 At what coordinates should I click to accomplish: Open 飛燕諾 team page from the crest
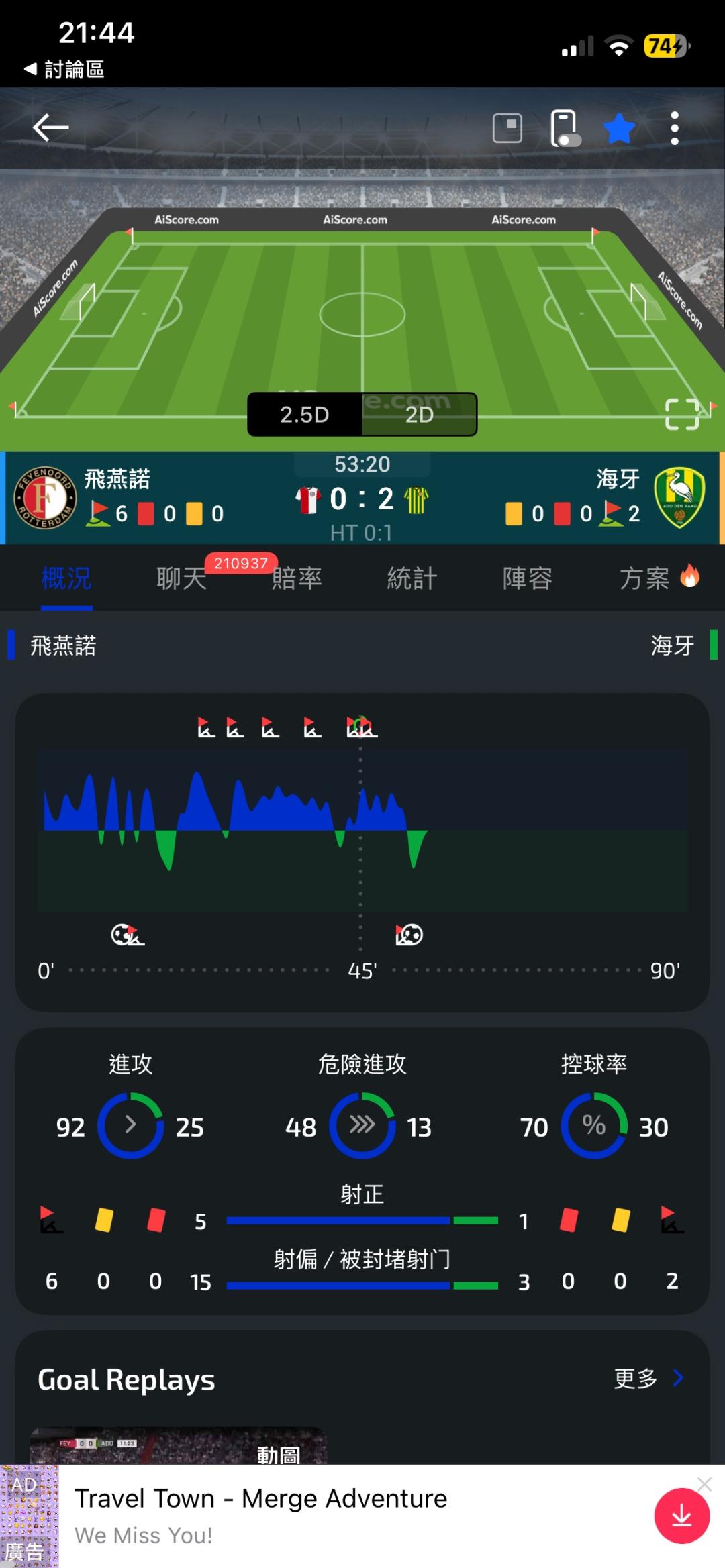click(x=45, y=497)
